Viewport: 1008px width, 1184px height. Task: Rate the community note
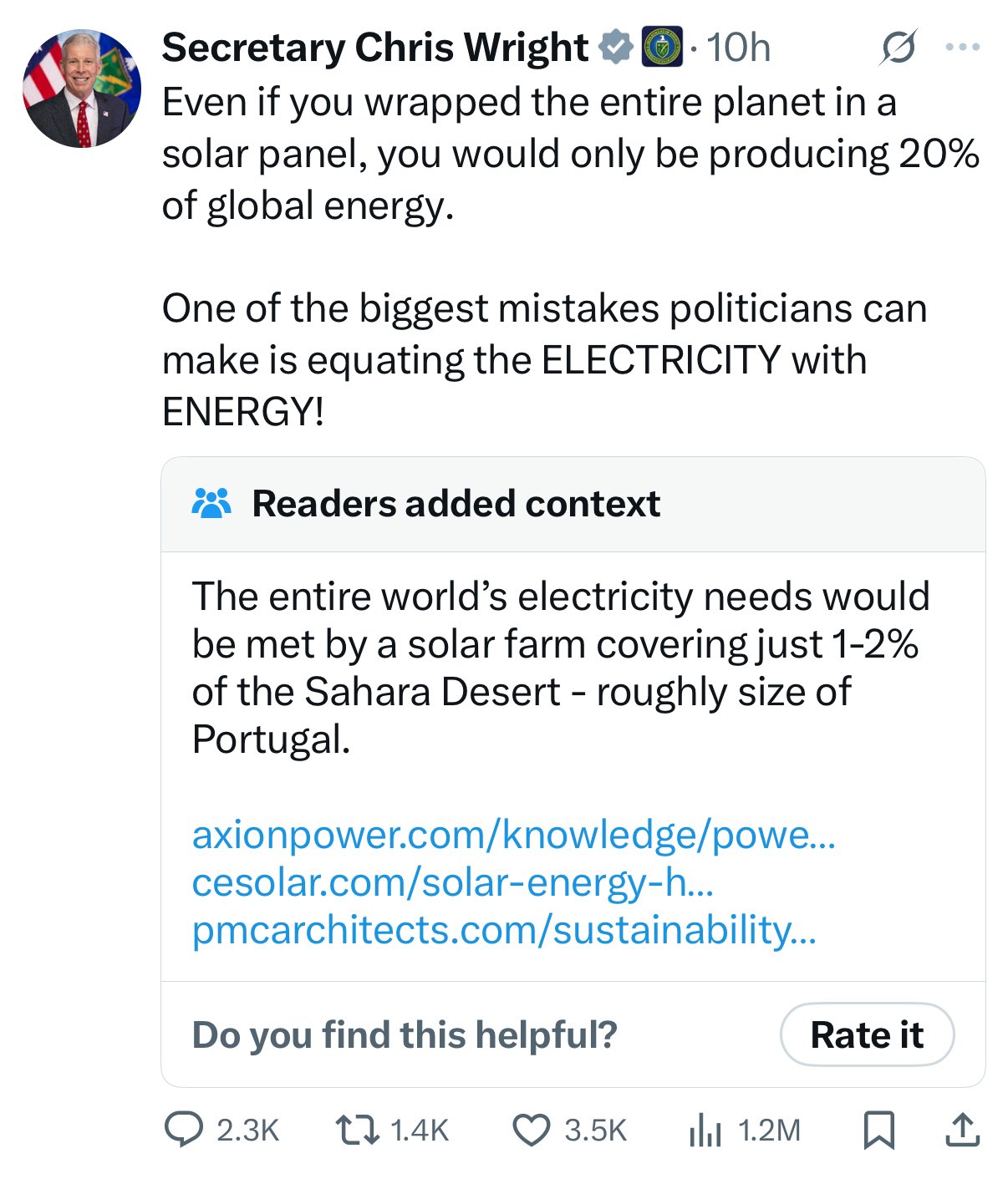click(867, 1034)
